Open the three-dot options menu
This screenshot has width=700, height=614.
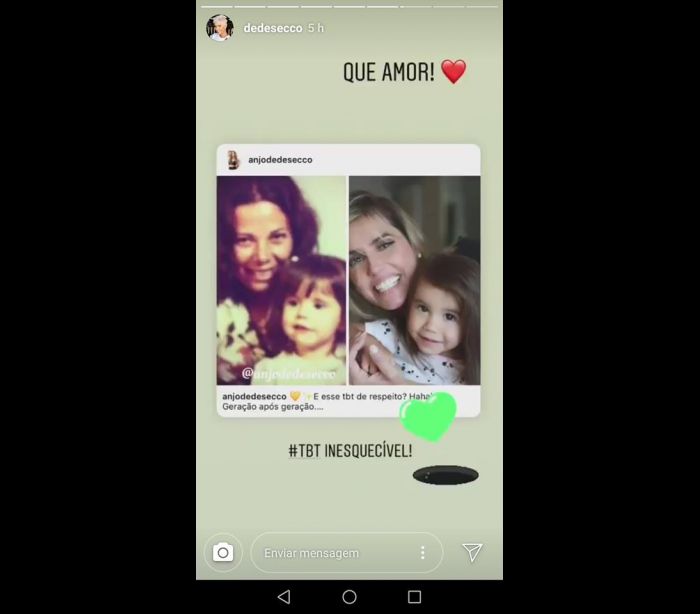423,553
